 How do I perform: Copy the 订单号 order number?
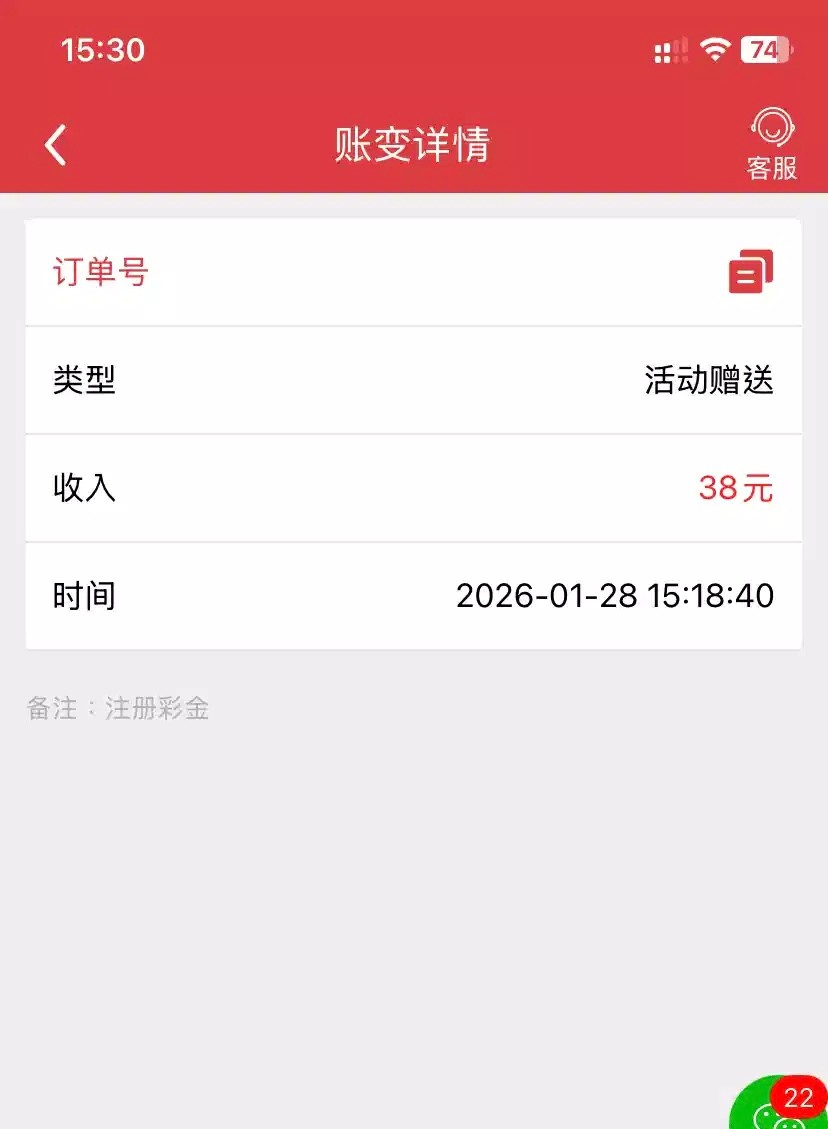tap(751, 272)
